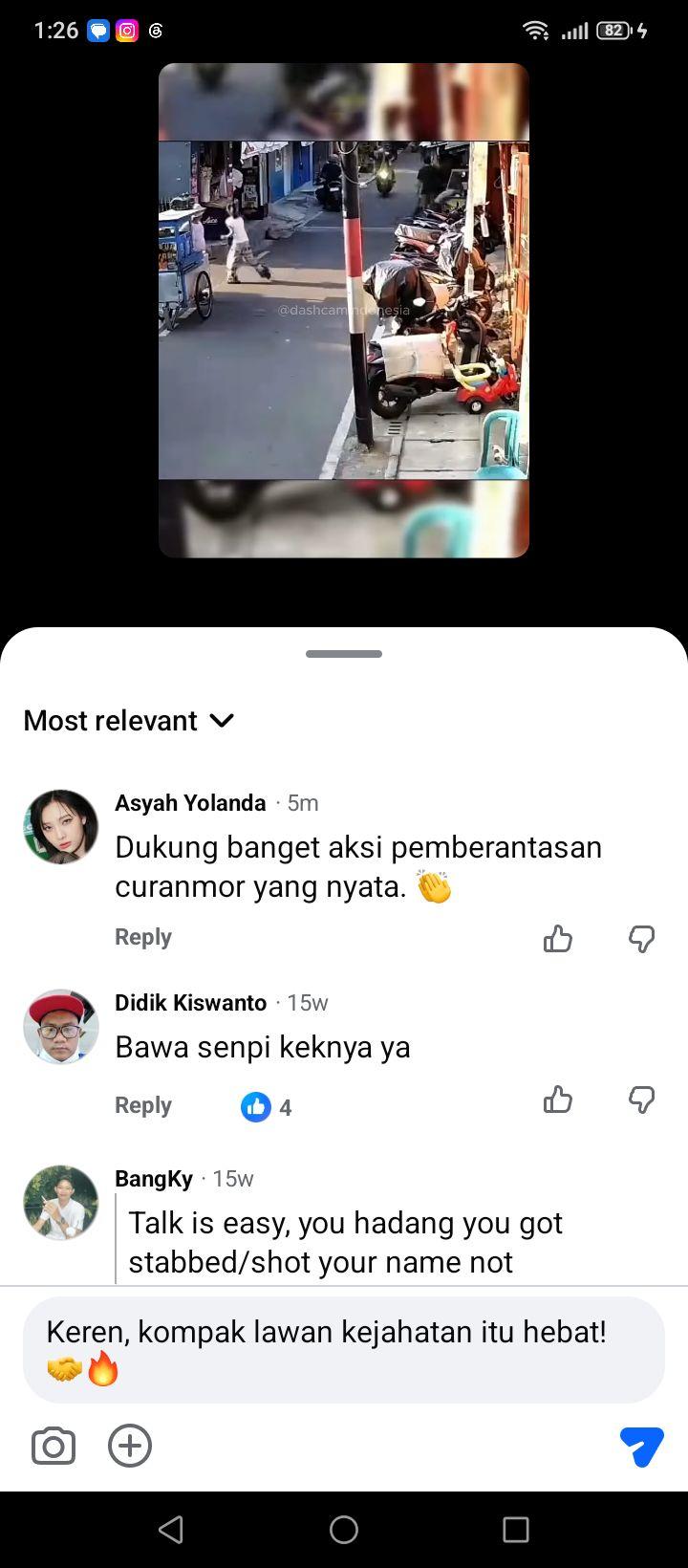Tap the comment text field
The height and width of the screenshot is (1568, 688).
point(344,1350)
